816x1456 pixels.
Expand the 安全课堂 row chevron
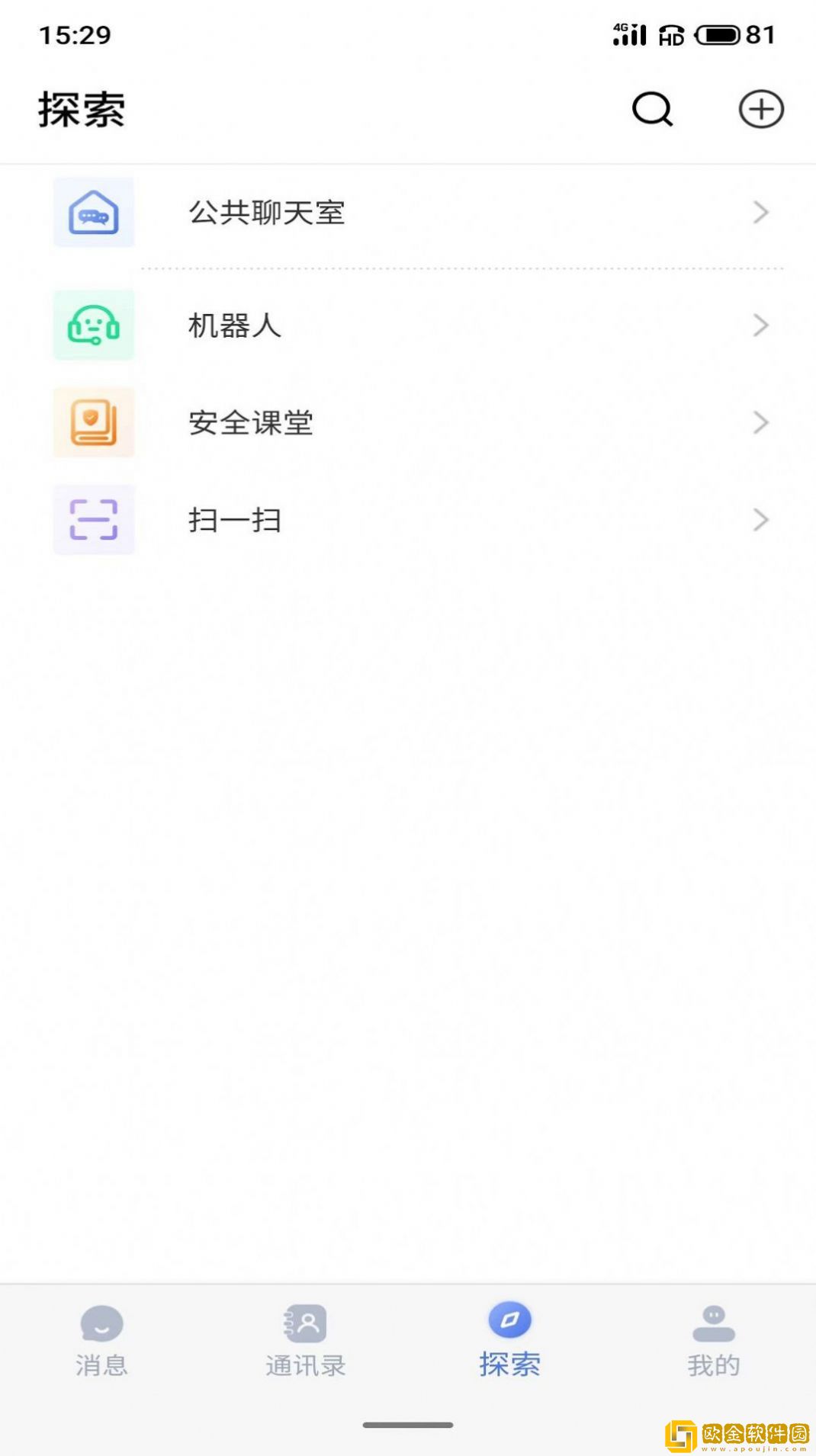click(760, 423)
